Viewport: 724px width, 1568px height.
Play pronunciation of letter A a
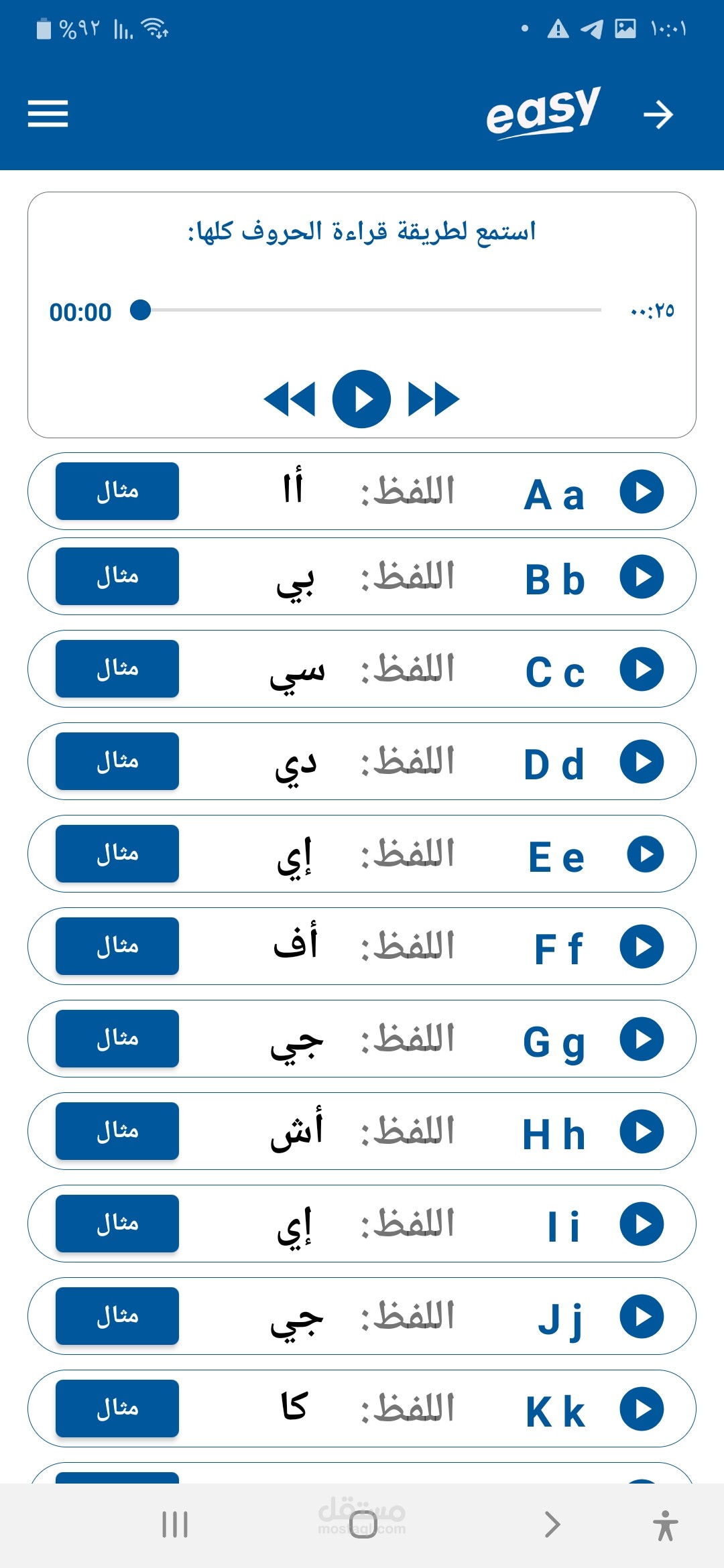point(642,492)
